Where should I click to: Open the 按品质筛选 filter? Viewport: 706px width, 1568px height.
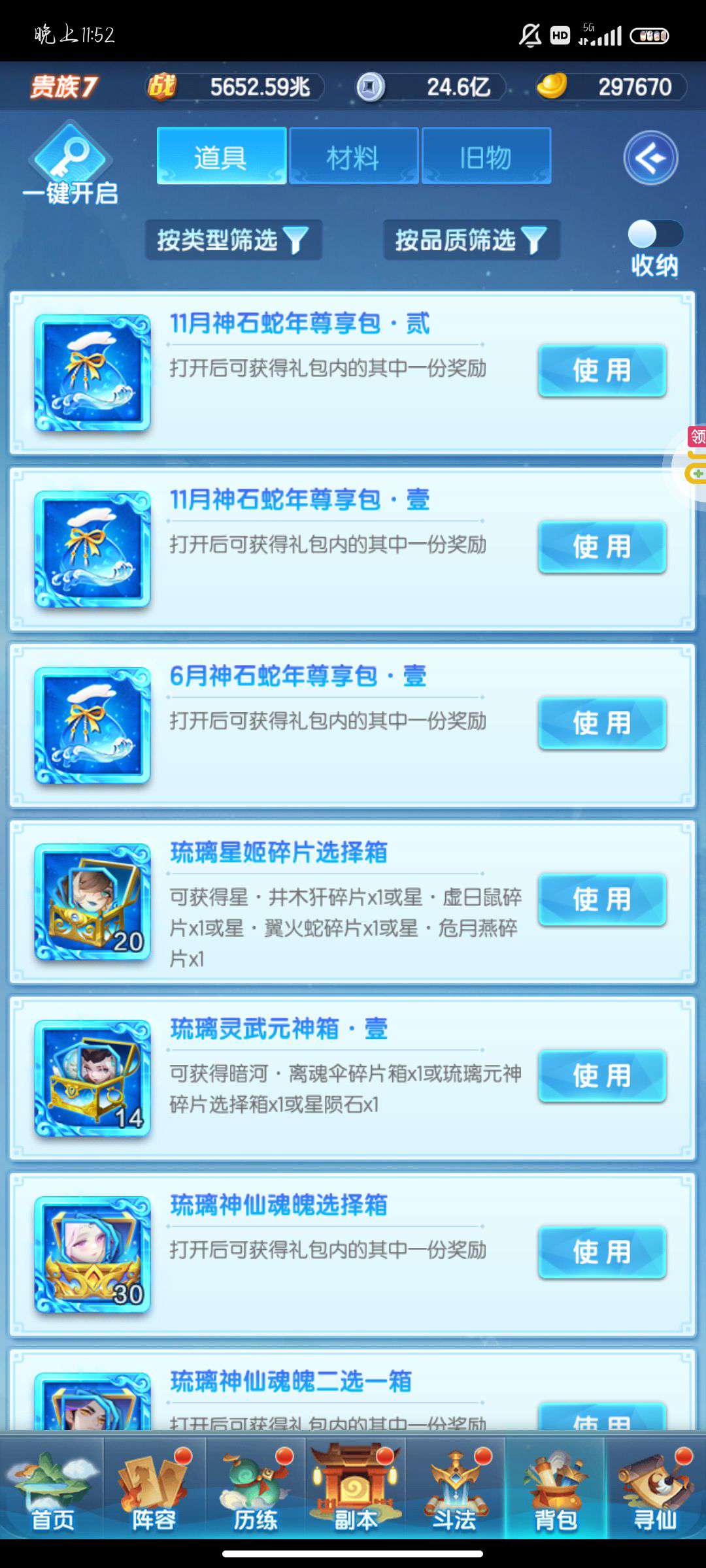pos(471,240)
